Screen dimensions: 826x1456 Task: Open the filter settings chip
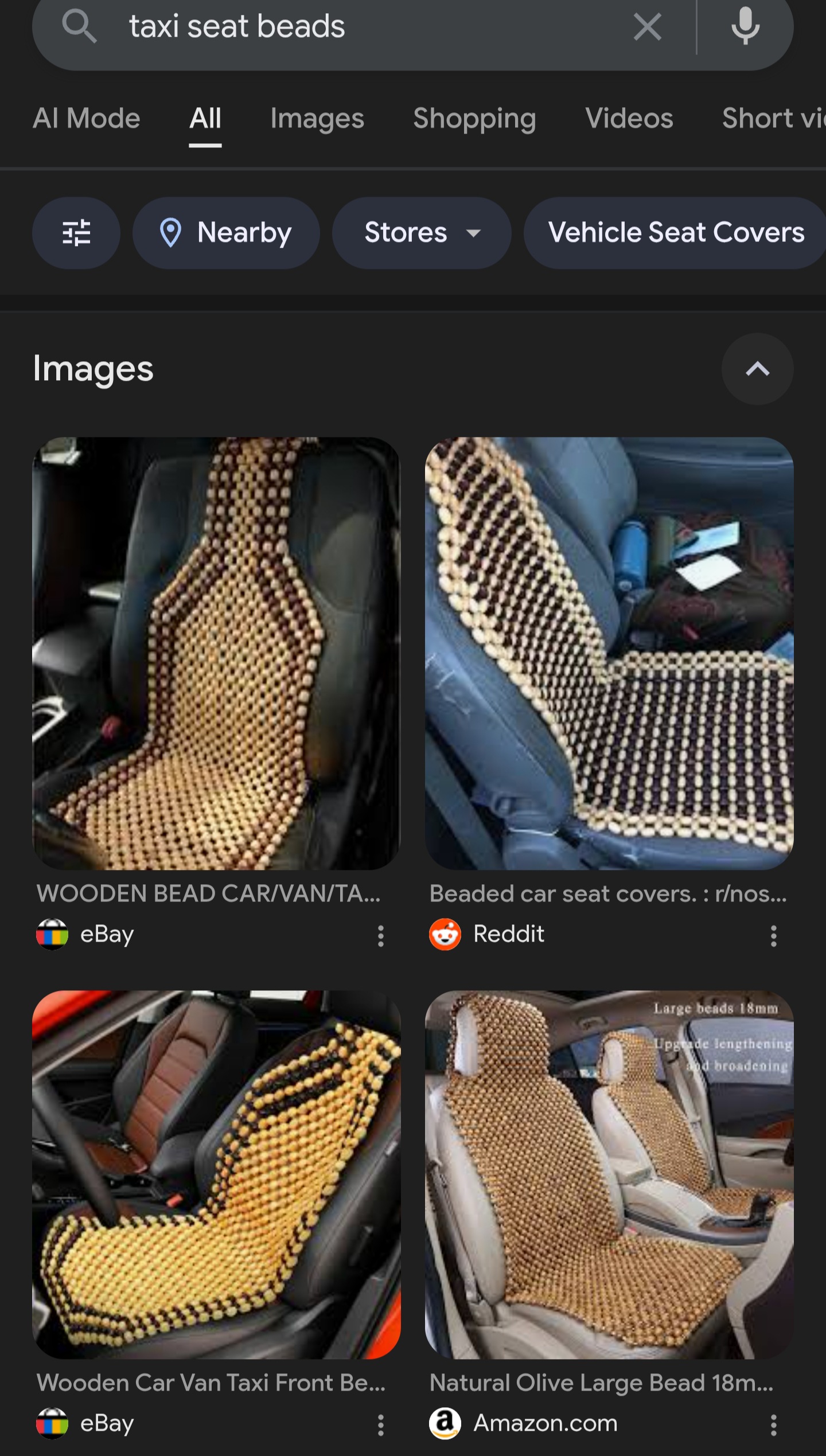[x=76, y=233]
